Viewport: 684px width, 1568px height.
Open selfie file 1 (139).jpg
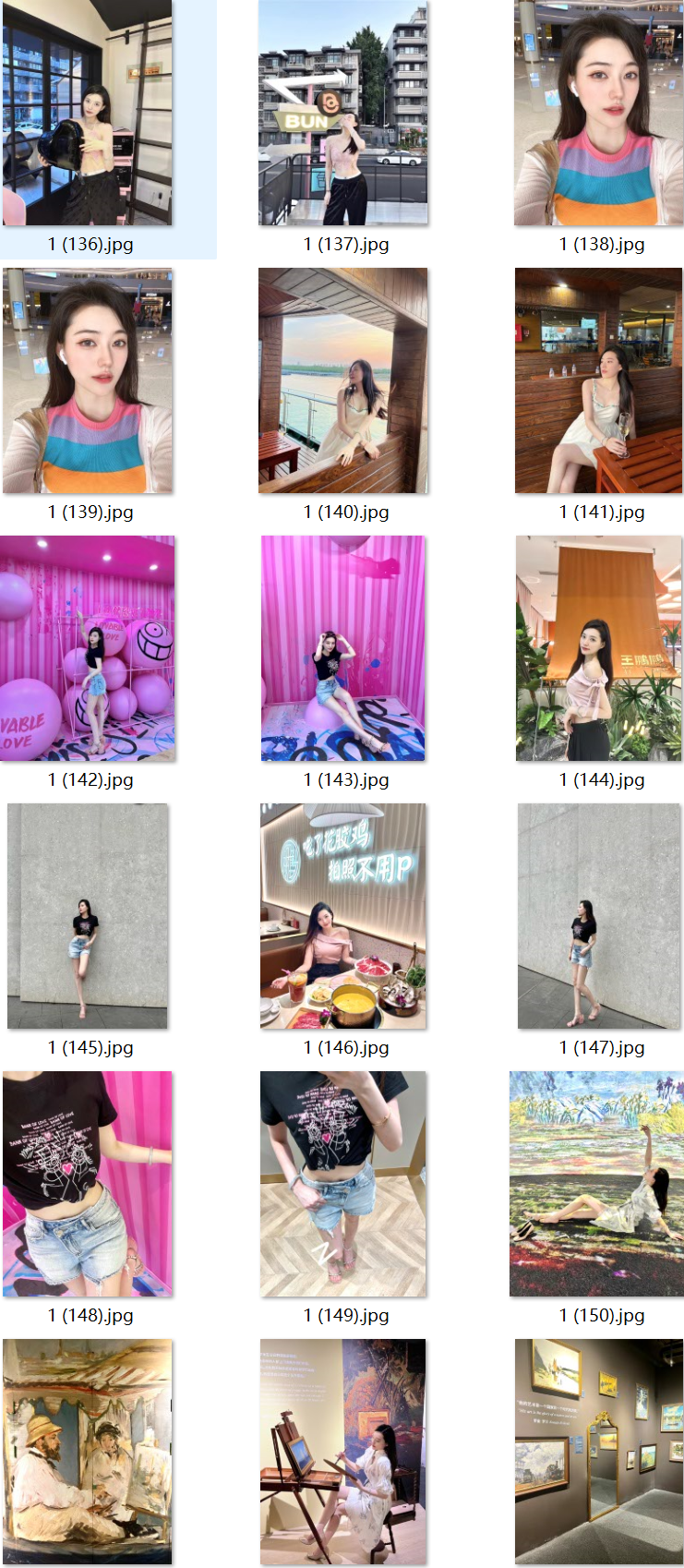(88, 380)
